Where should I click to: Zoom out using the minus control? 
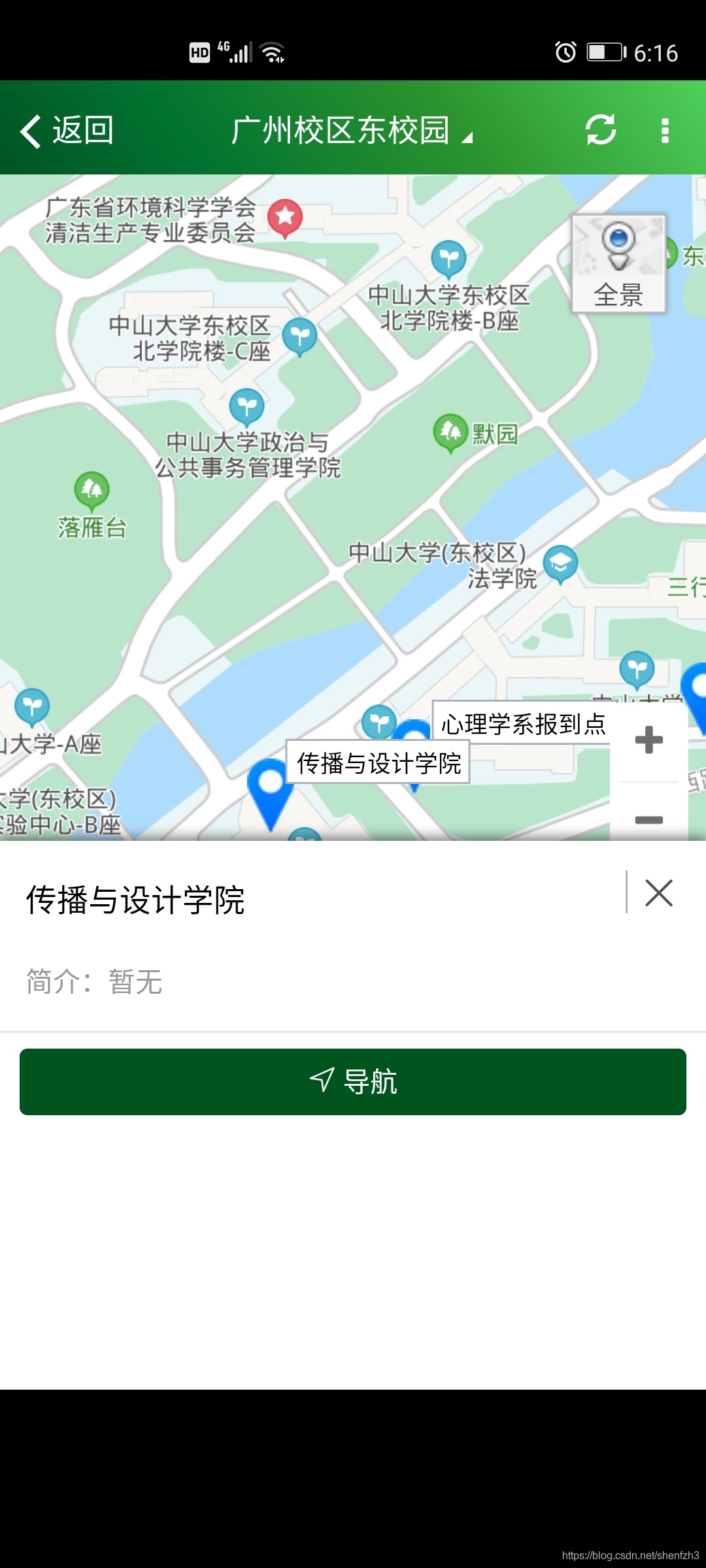(x=648, y=819)
